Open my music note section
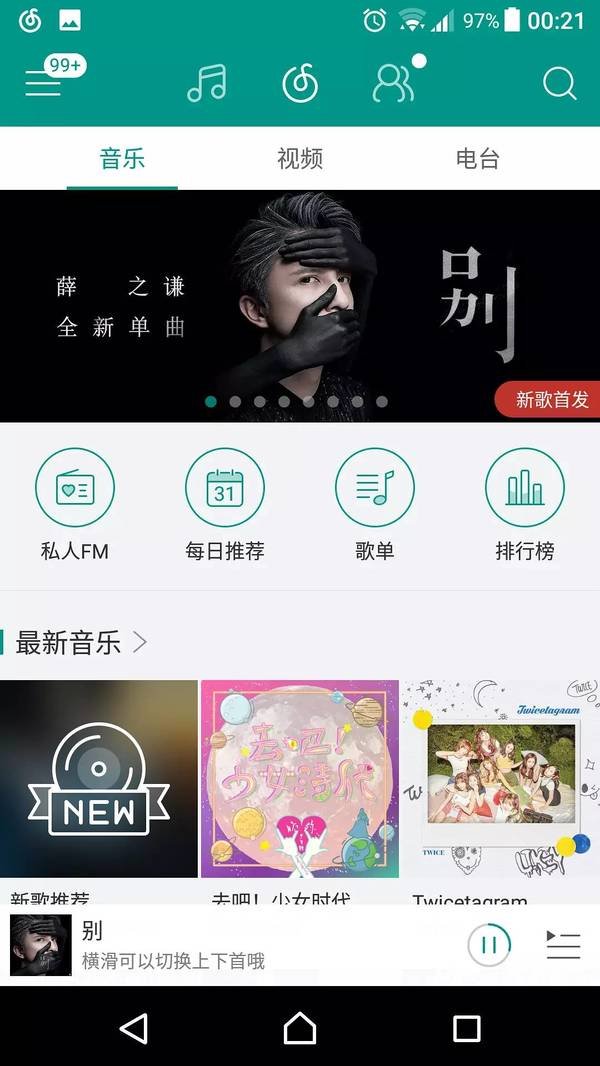 pyautogui.click(x=207, y=84)
